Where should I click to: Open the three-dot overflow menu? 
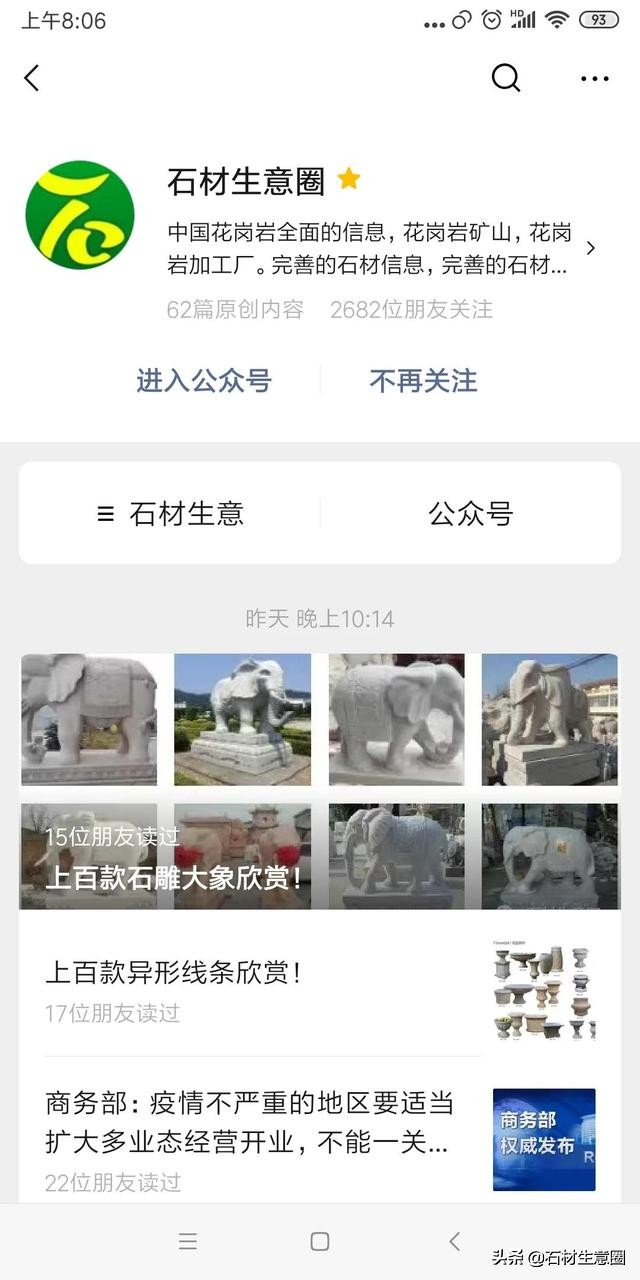(x=594, y=79)
